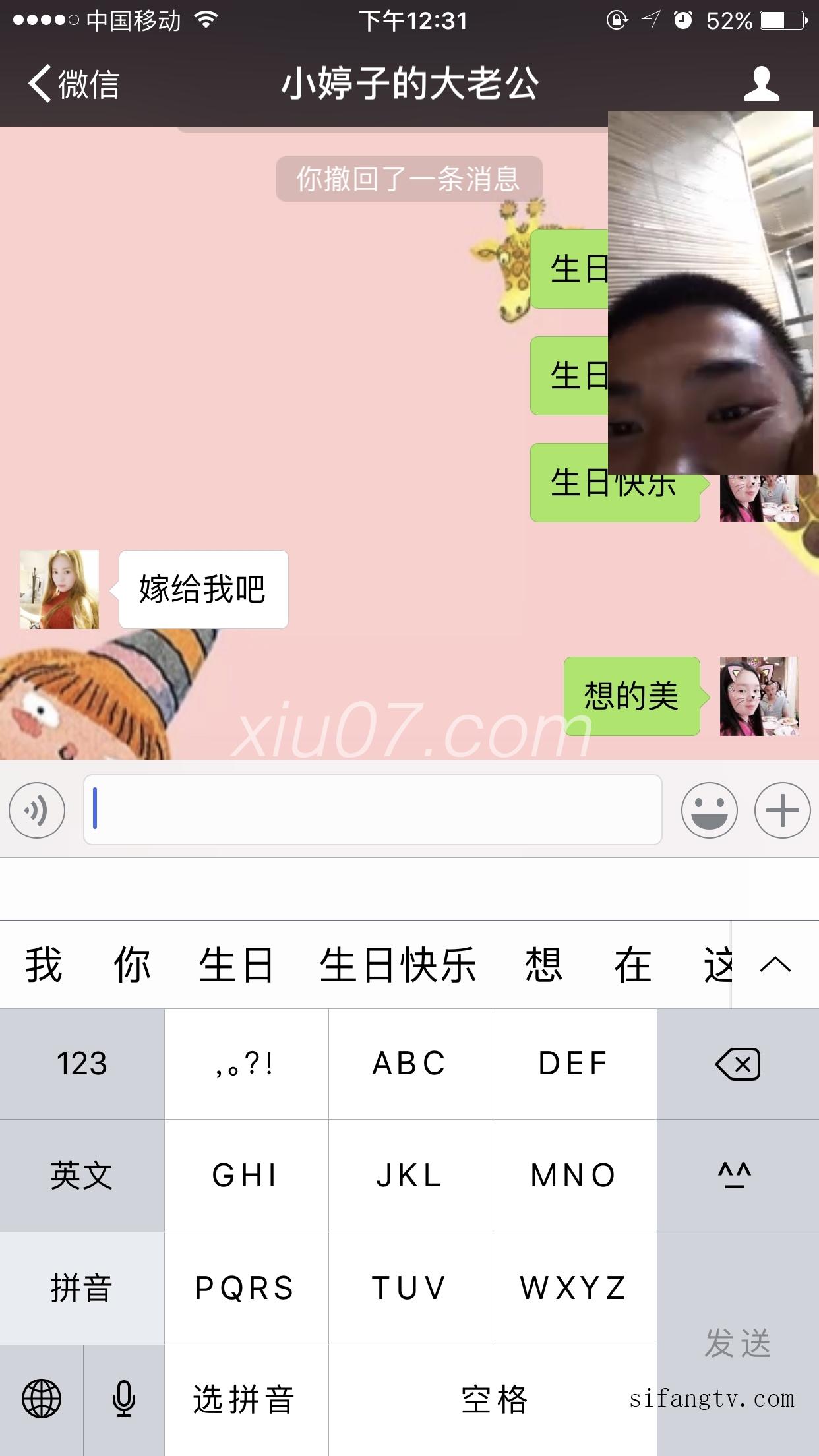
Task: Focus the message text field
Action: [x=373, y=810]
